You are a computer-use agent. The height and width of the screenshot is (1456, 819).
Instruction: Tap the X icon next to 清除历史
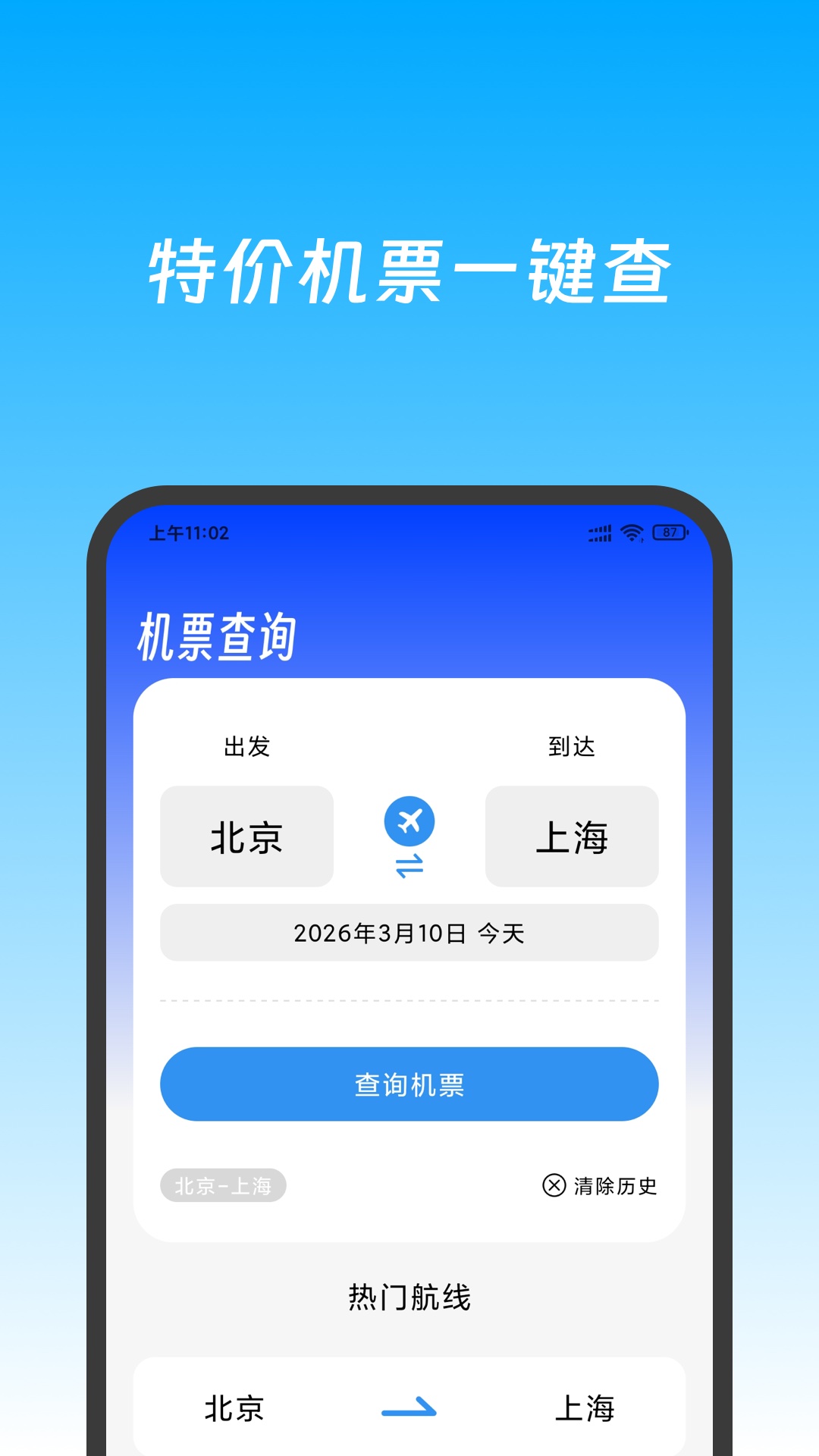click(553, 1183)
